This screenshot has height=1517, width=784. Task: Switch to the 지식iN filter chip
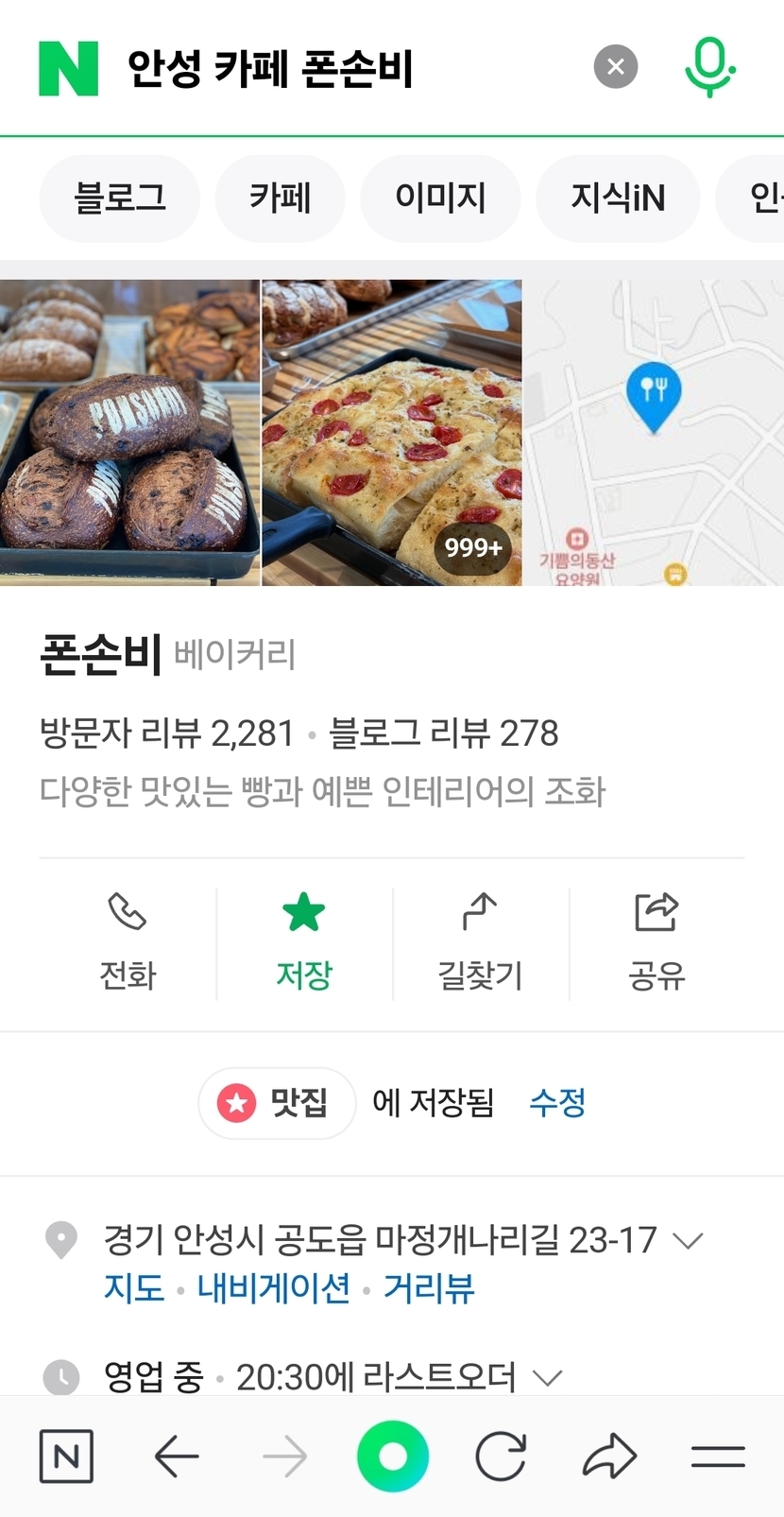pyautogui.click(x=618, y=198)
